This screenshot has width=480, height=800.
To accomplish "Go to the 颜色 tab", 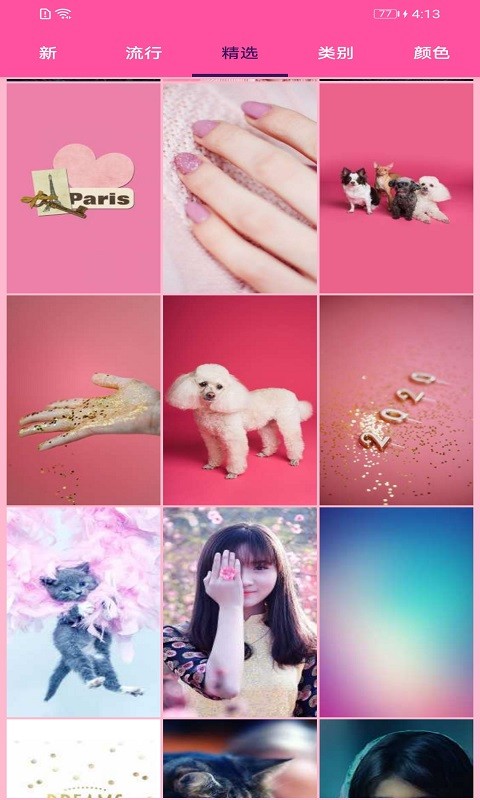I will pos(432,53).
